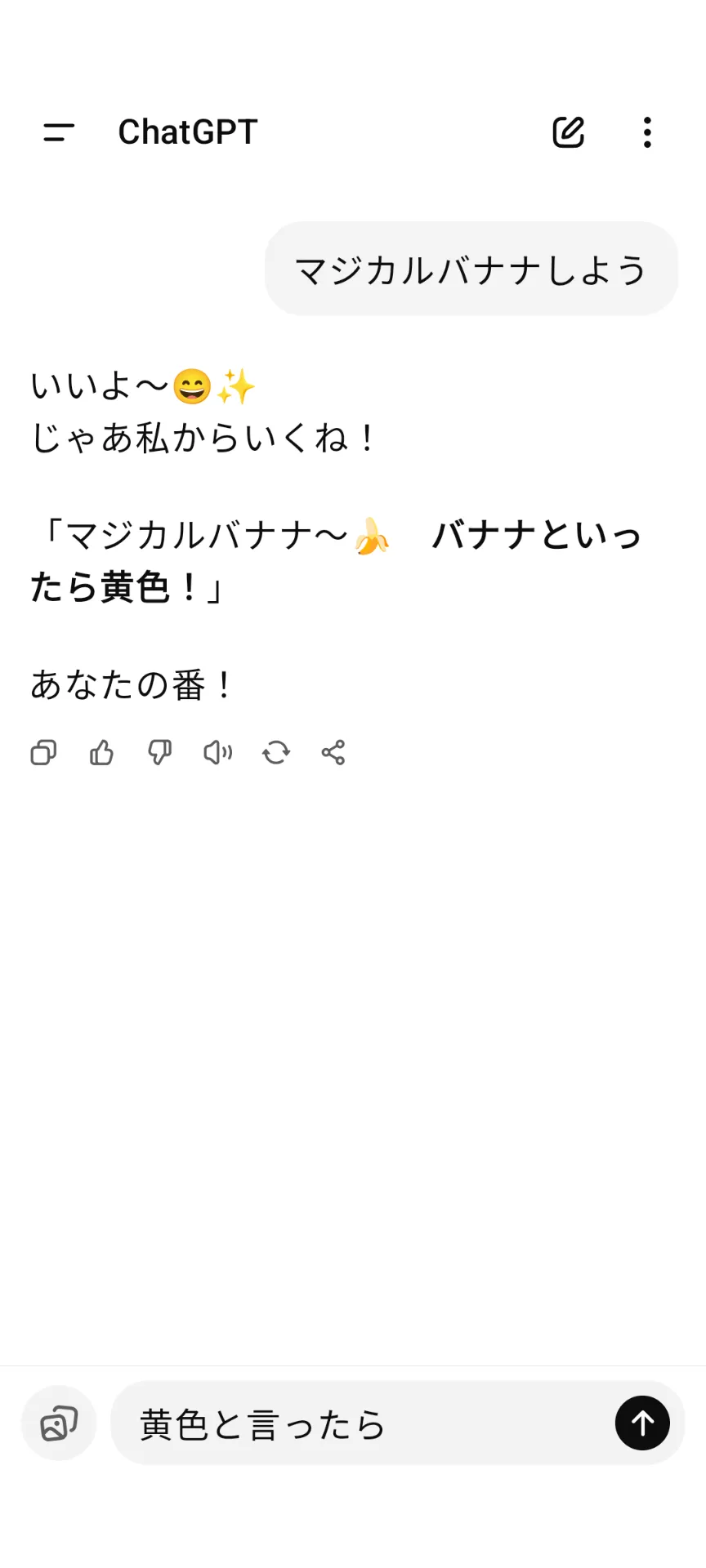Open the three-dot overflow menu

(647, 132)
